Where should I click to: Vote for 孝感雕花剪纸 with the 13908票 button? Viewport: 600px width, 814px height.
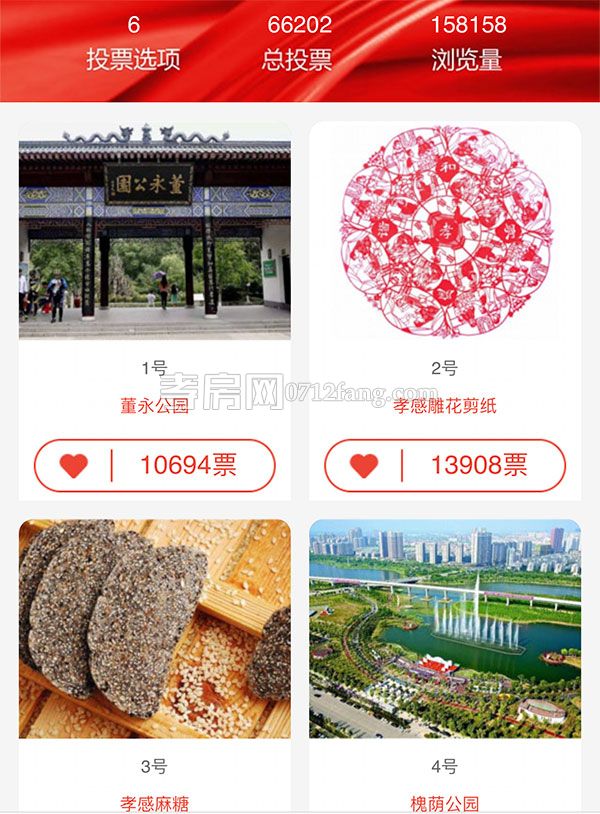(445, 465)
